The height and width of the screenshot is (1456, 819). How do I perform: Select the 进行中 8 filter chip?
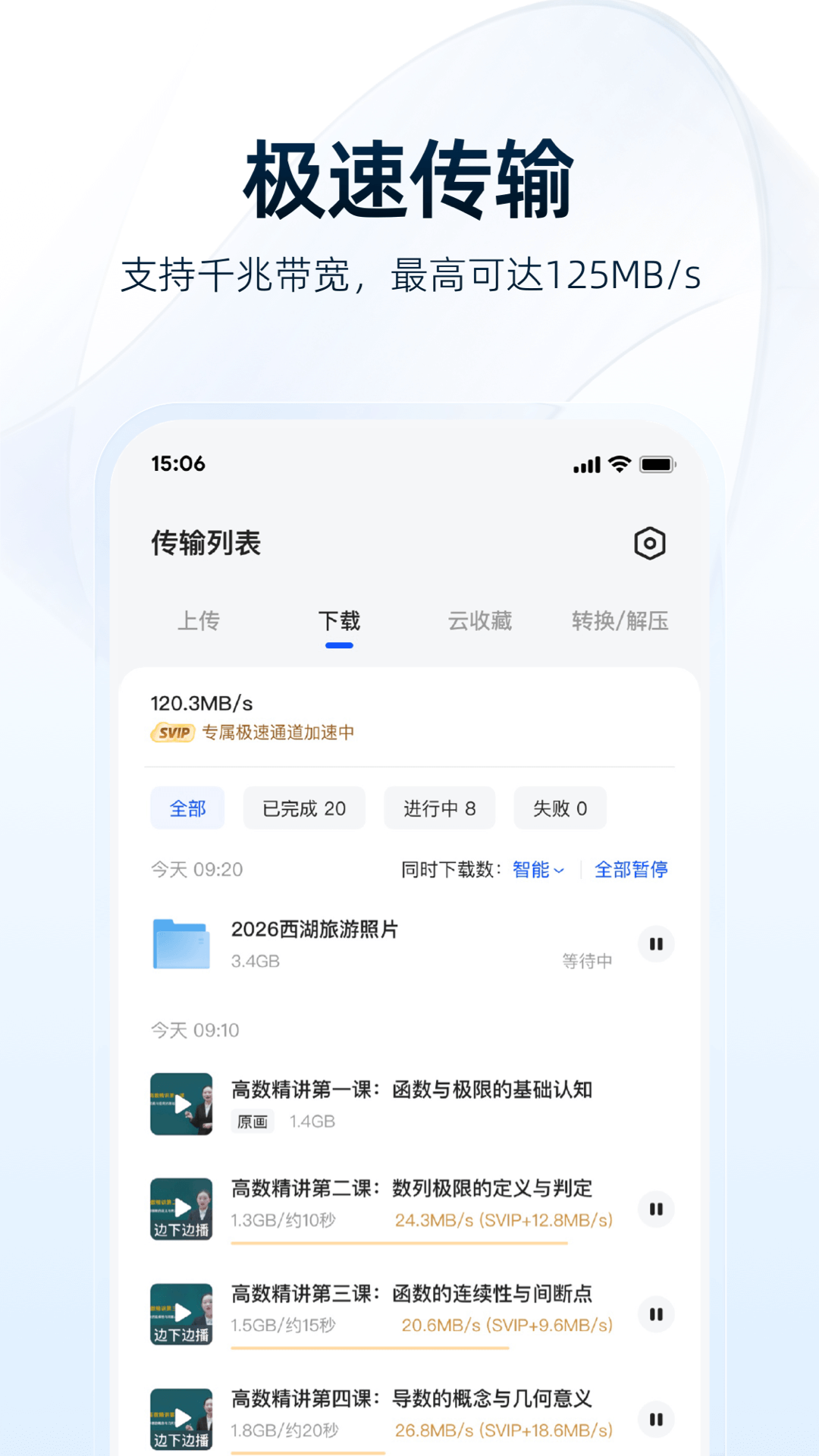point(439,808)
